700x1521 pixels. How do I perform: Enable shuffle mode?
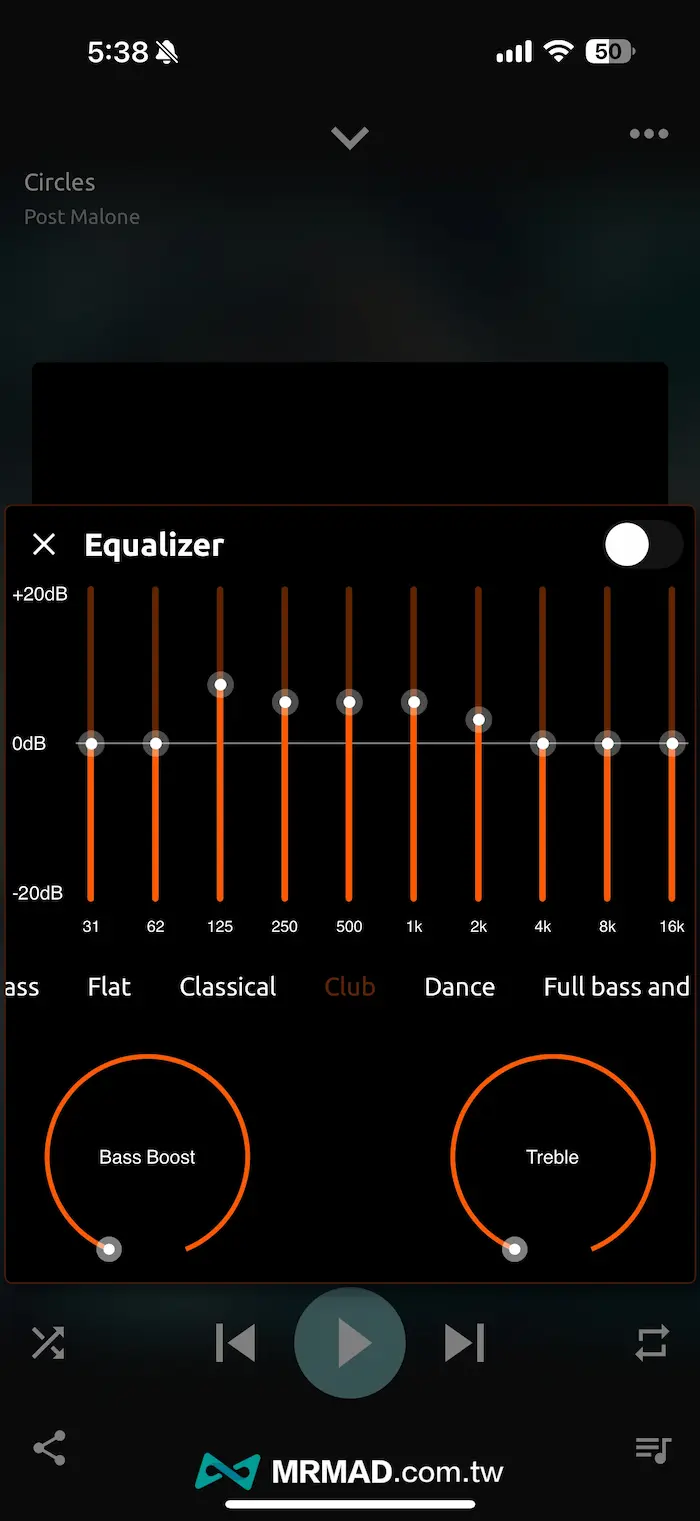(x=48, y=1343)
